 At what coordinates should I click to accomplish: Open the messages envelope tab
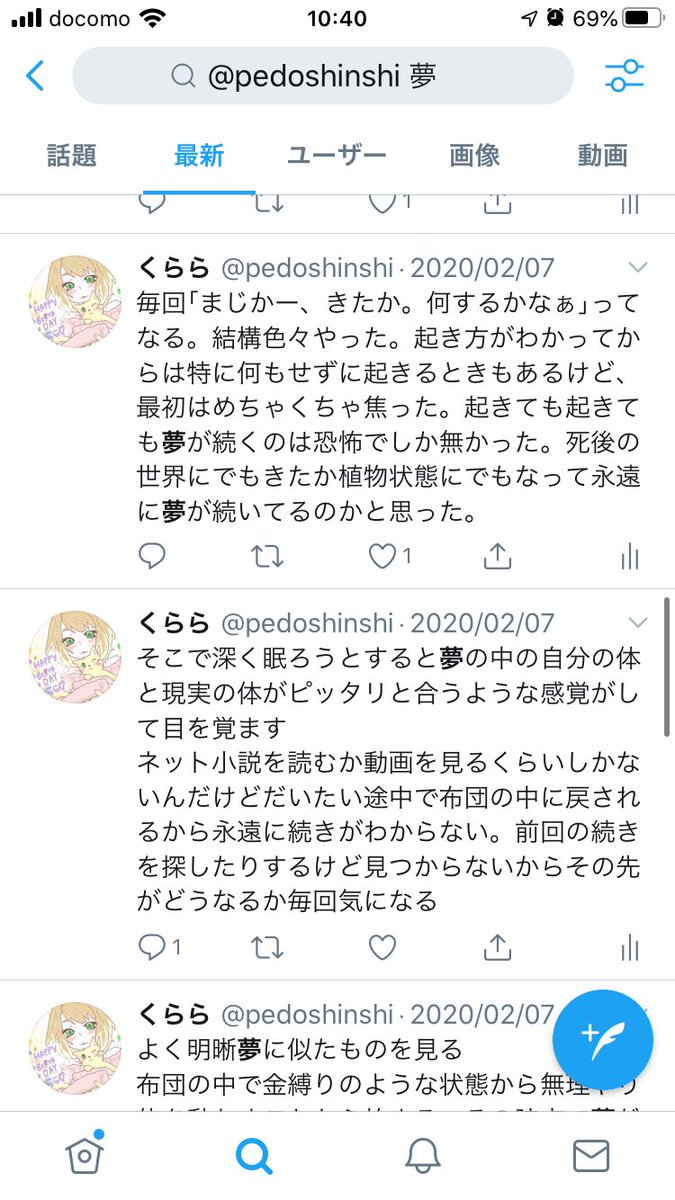pyautogui.click(x=591, y=1155)
